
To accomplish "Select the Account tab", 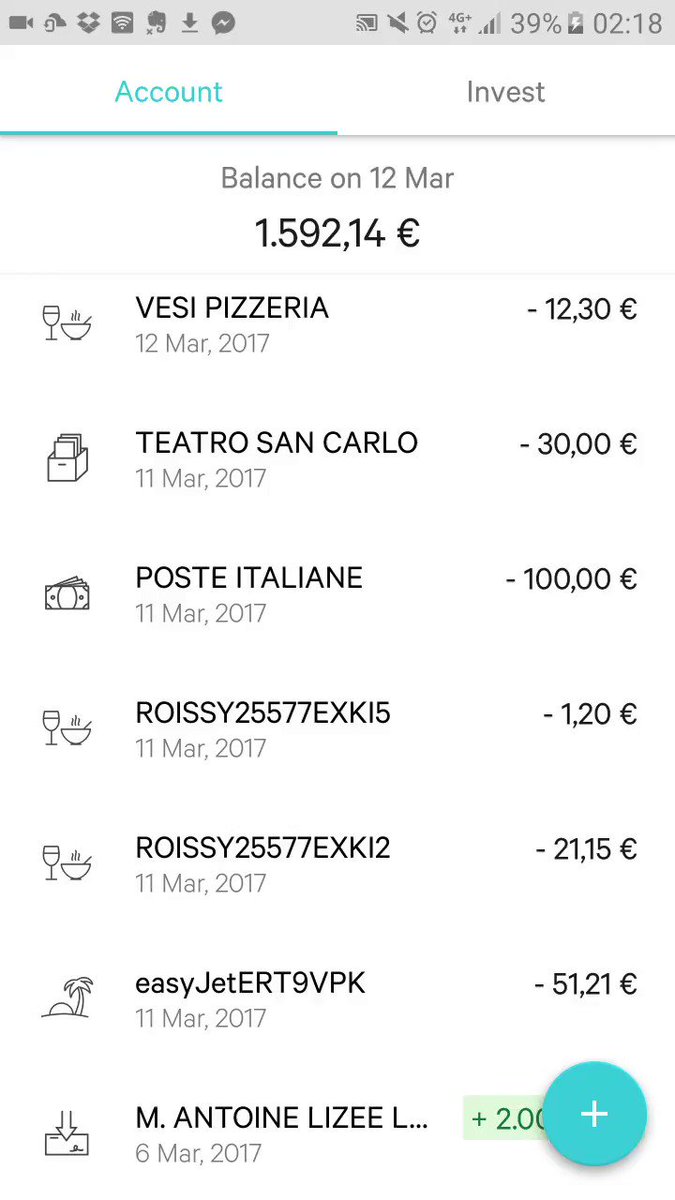I will pyautogui.click(x=169, y=91).
